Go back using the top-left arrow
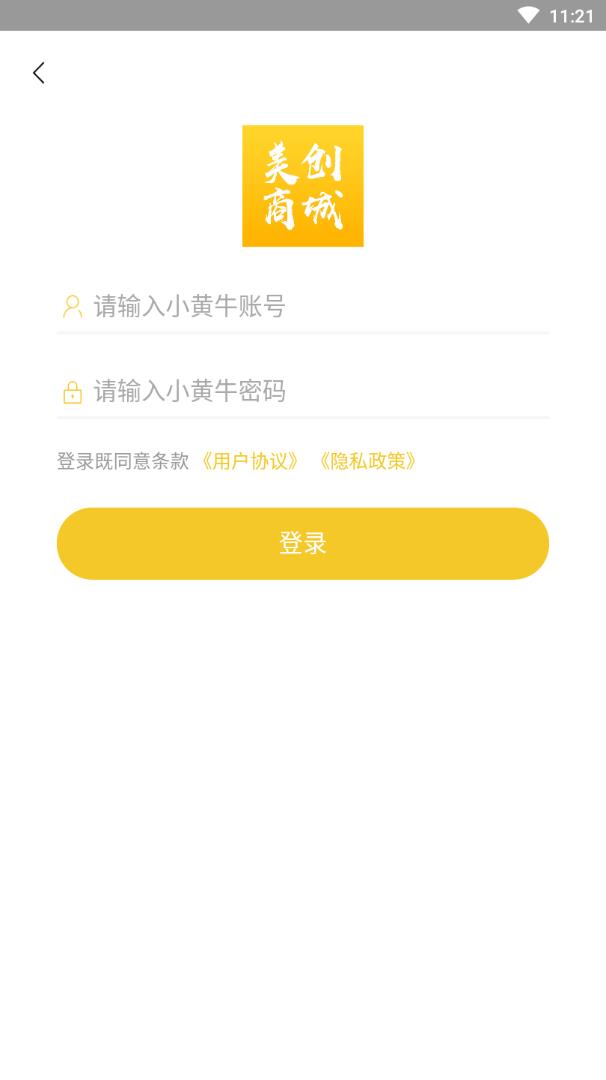The height and width of the screenshot is (1080, 606). [39, 73]
